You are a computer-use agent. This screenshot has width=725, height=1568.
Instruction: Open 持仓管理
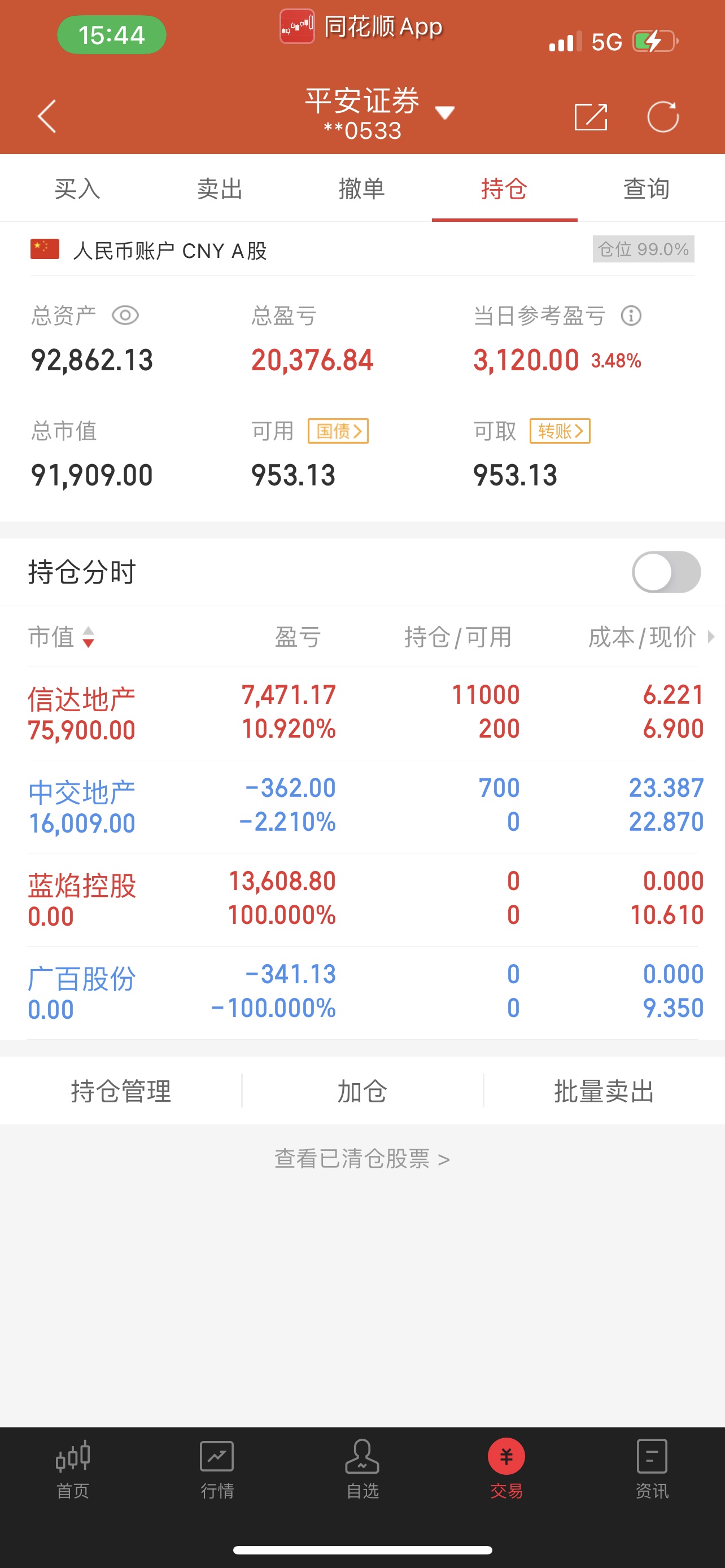pos(120,1091)
